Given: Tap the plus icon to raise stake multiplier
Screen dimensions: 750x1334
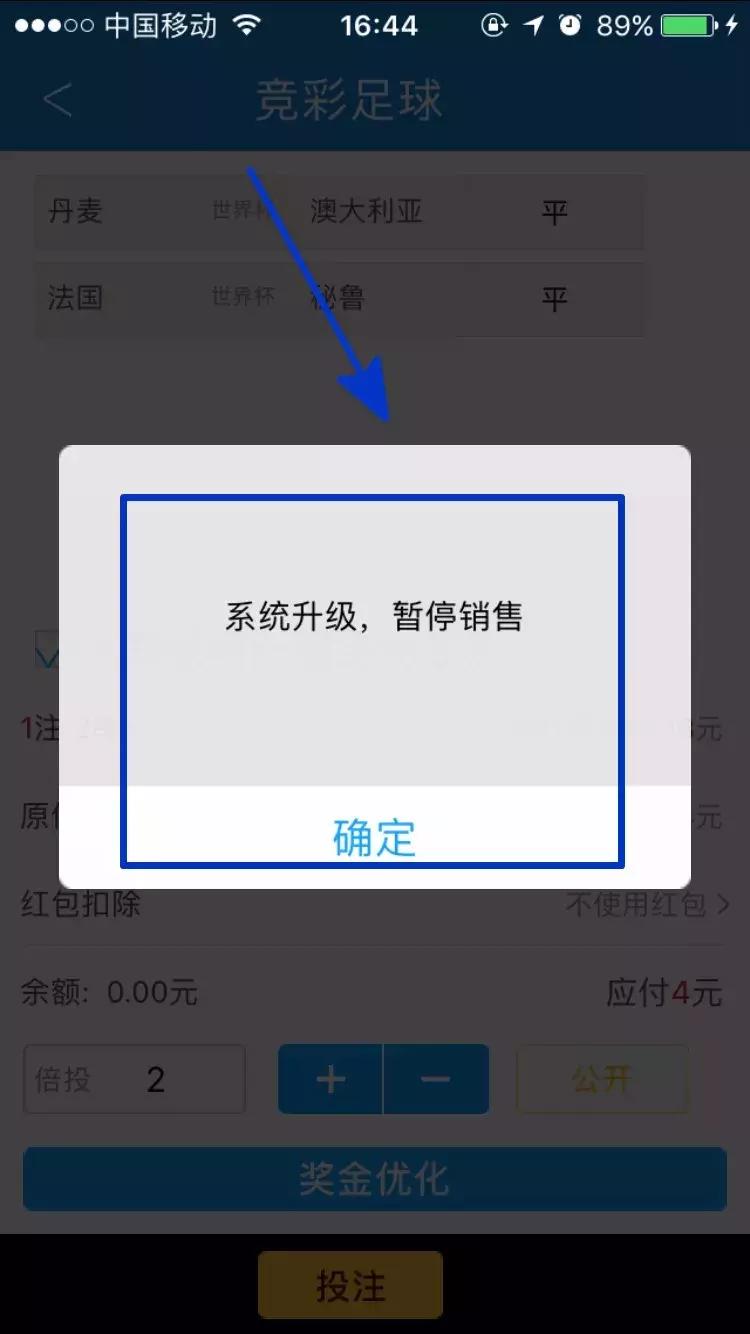Looking at the screenshot, I should tap(330, 1079).
